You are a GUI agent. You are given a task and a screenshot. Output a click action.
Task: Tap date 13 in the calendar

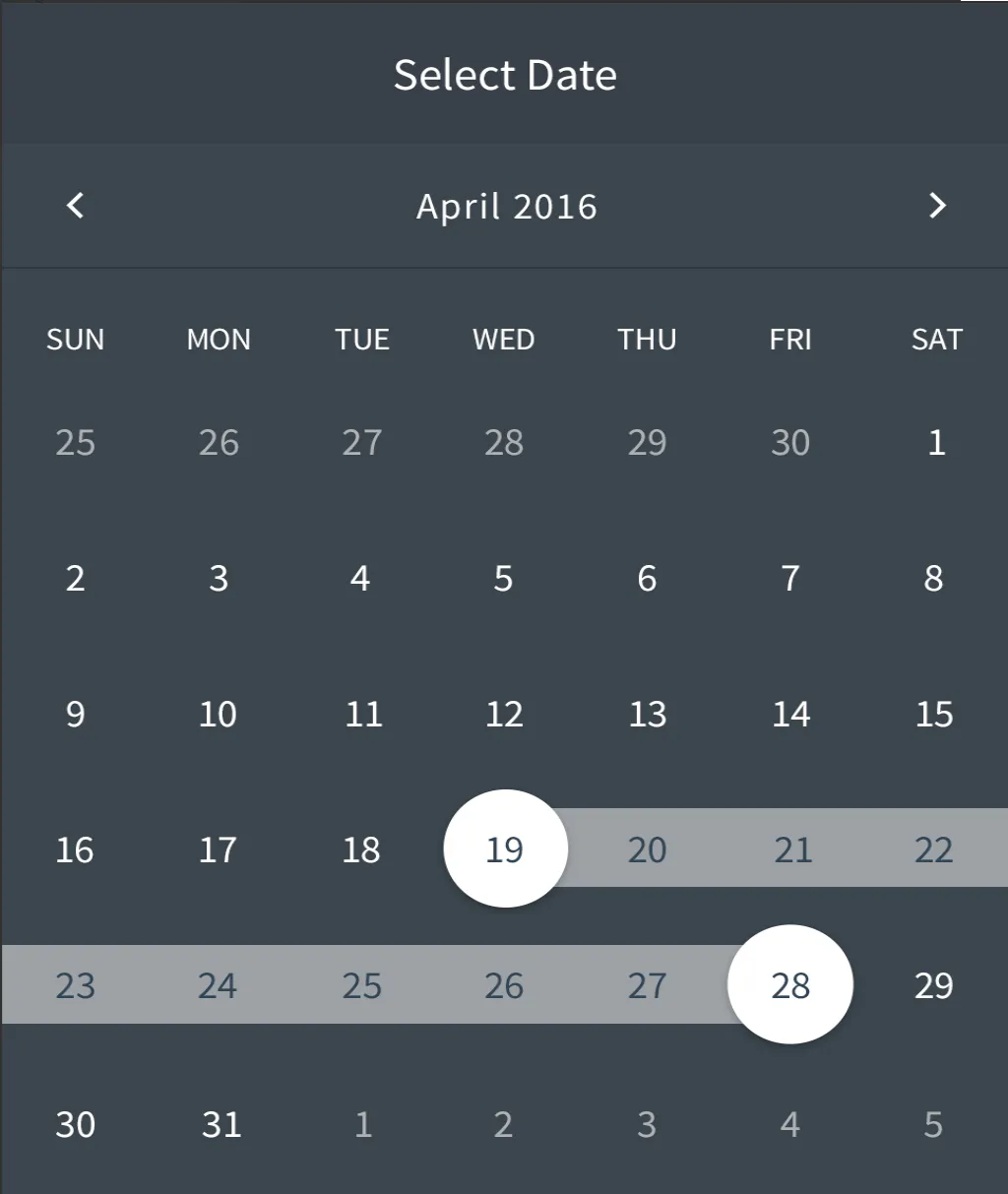(x=648, y=714)
